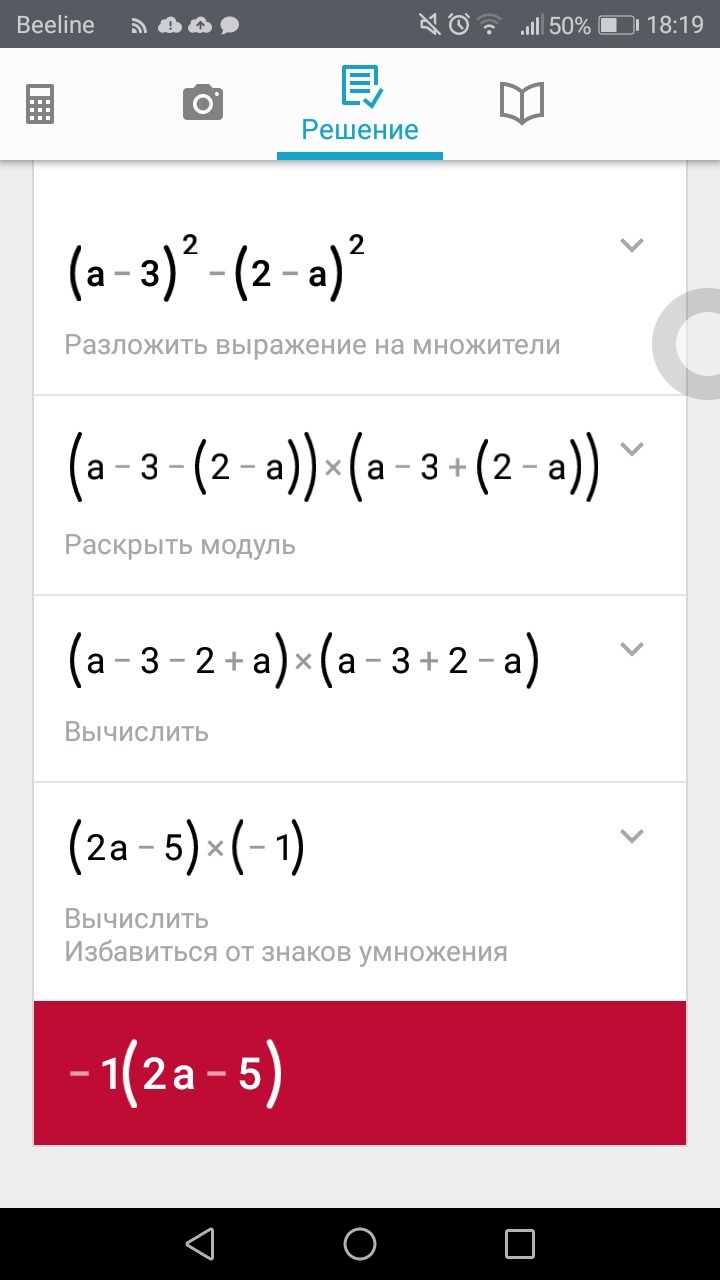Go back with the system back button
Screen dimensions: 720x1280
[x=200, y=1244]
